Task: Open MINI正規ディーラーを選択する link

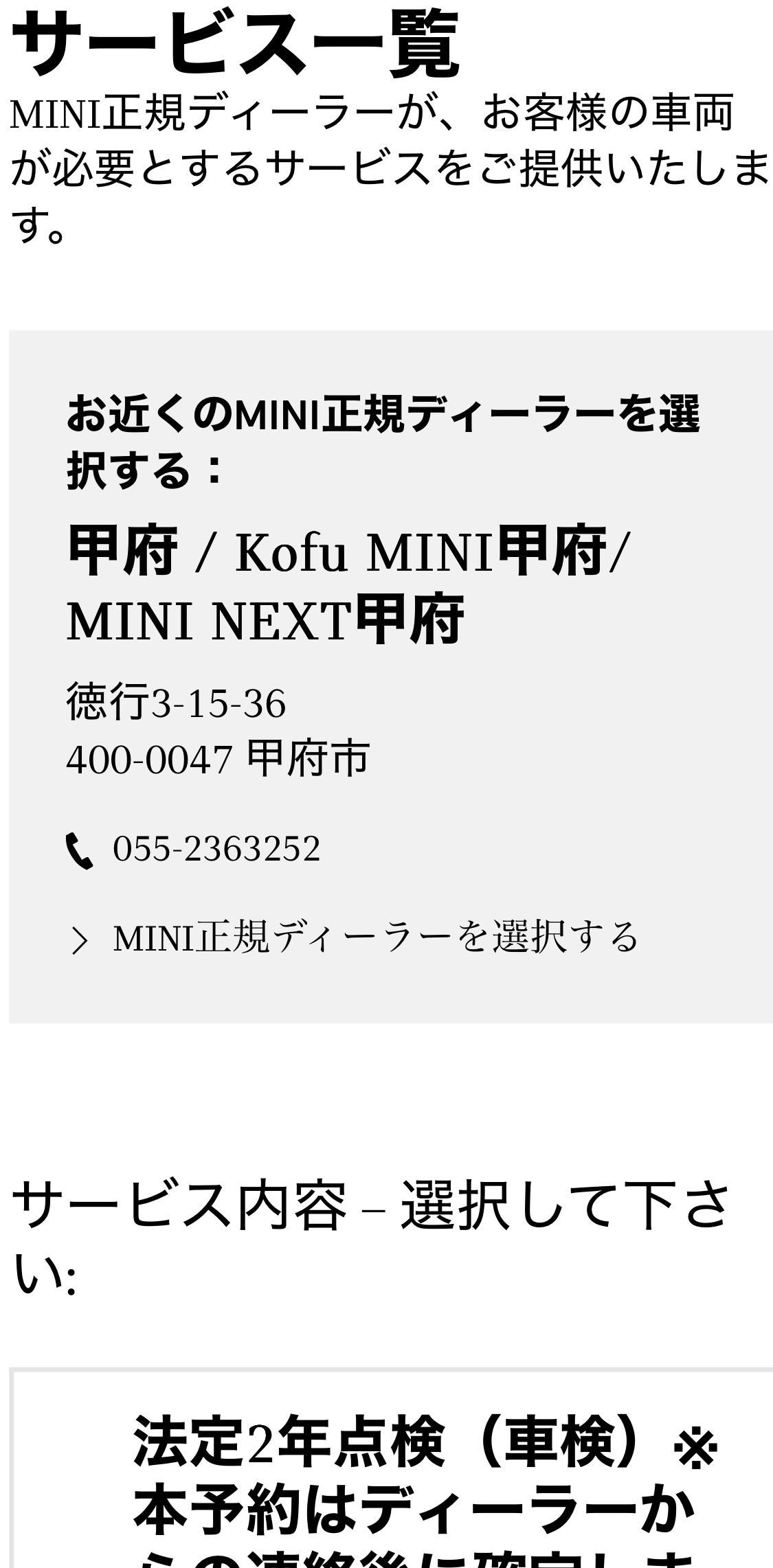Action: pyautogui.click(x=374, y=938)
